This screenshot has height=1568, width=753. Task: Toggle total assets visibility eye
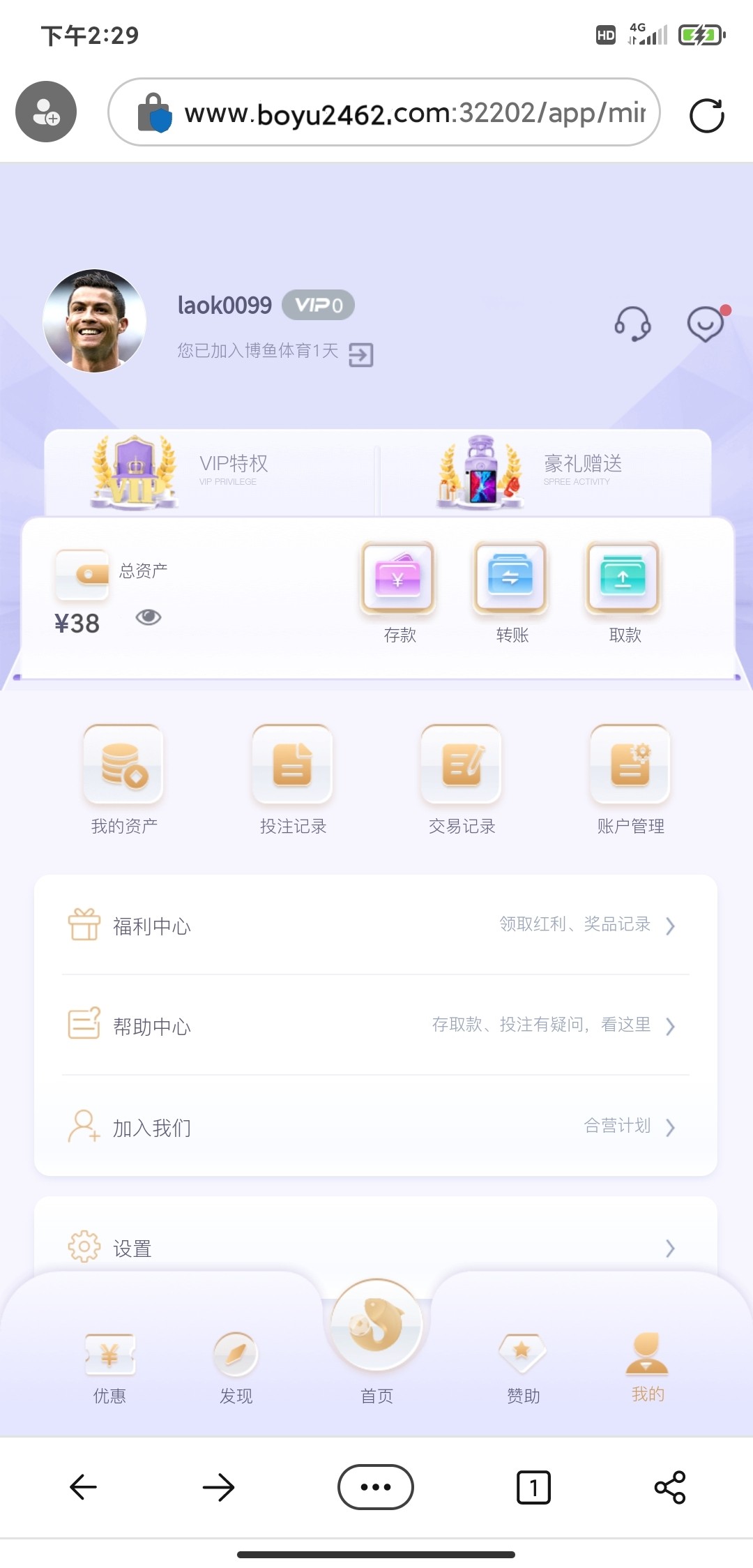(149, 617)
